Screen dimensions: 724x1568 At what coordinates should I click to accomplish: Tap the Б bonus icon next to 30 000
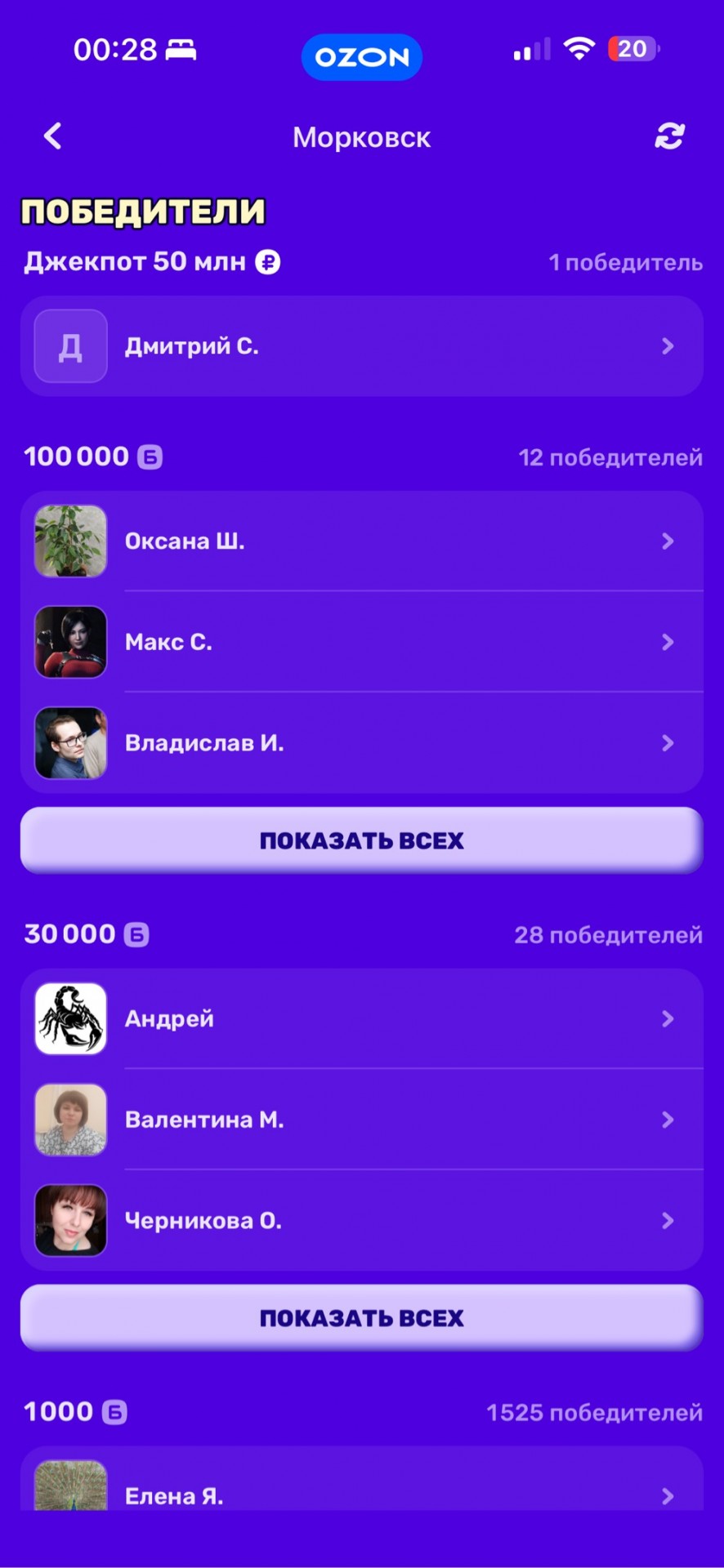(136, 934)
